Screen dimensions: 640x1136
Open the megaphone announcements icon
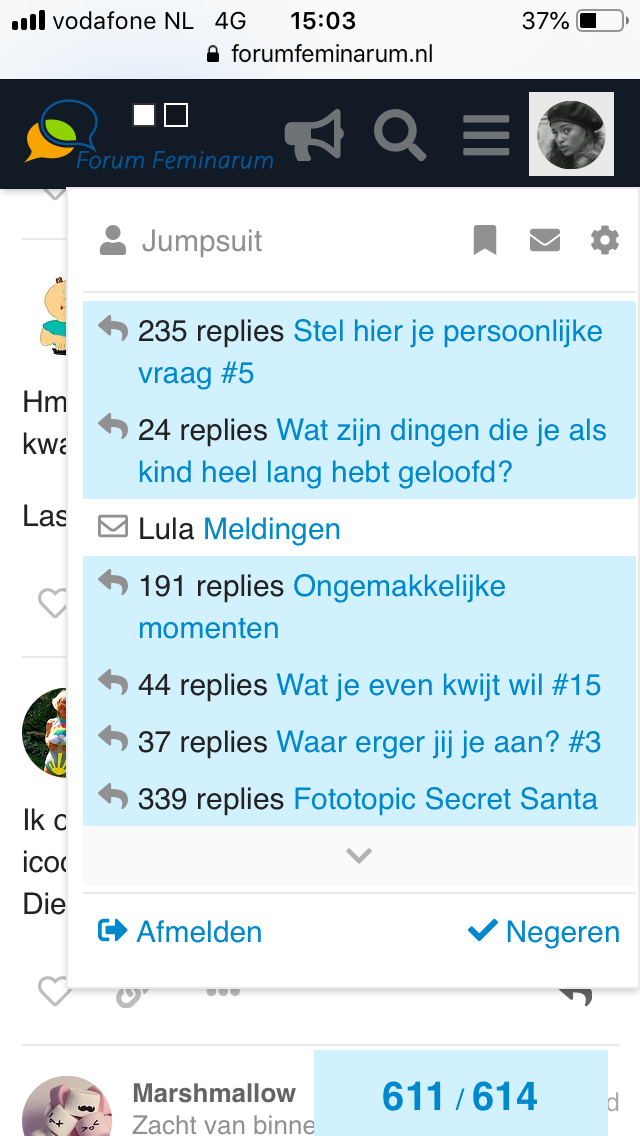[x=314, y=134]
